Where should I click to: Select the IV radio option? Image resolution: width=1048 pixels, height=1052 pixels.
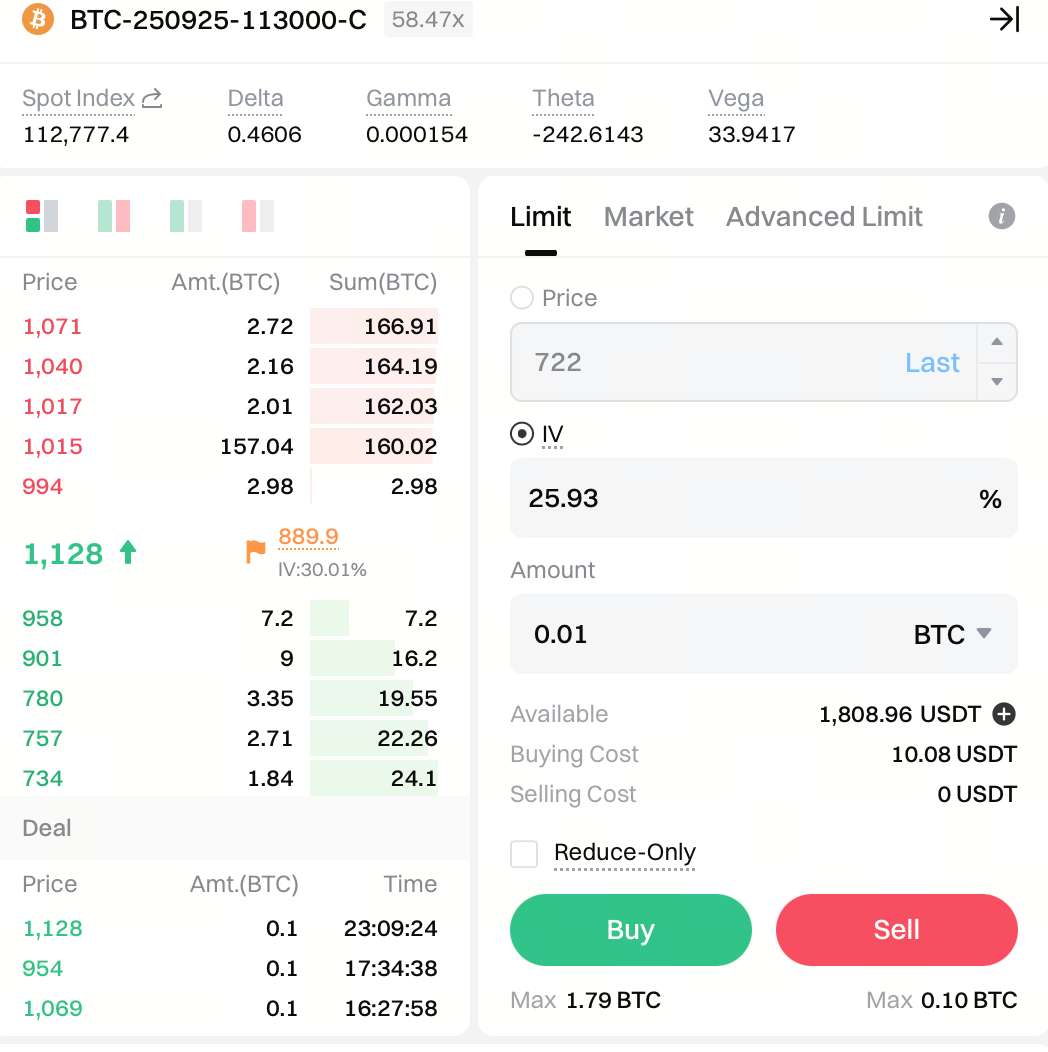(x=522, y=434)
